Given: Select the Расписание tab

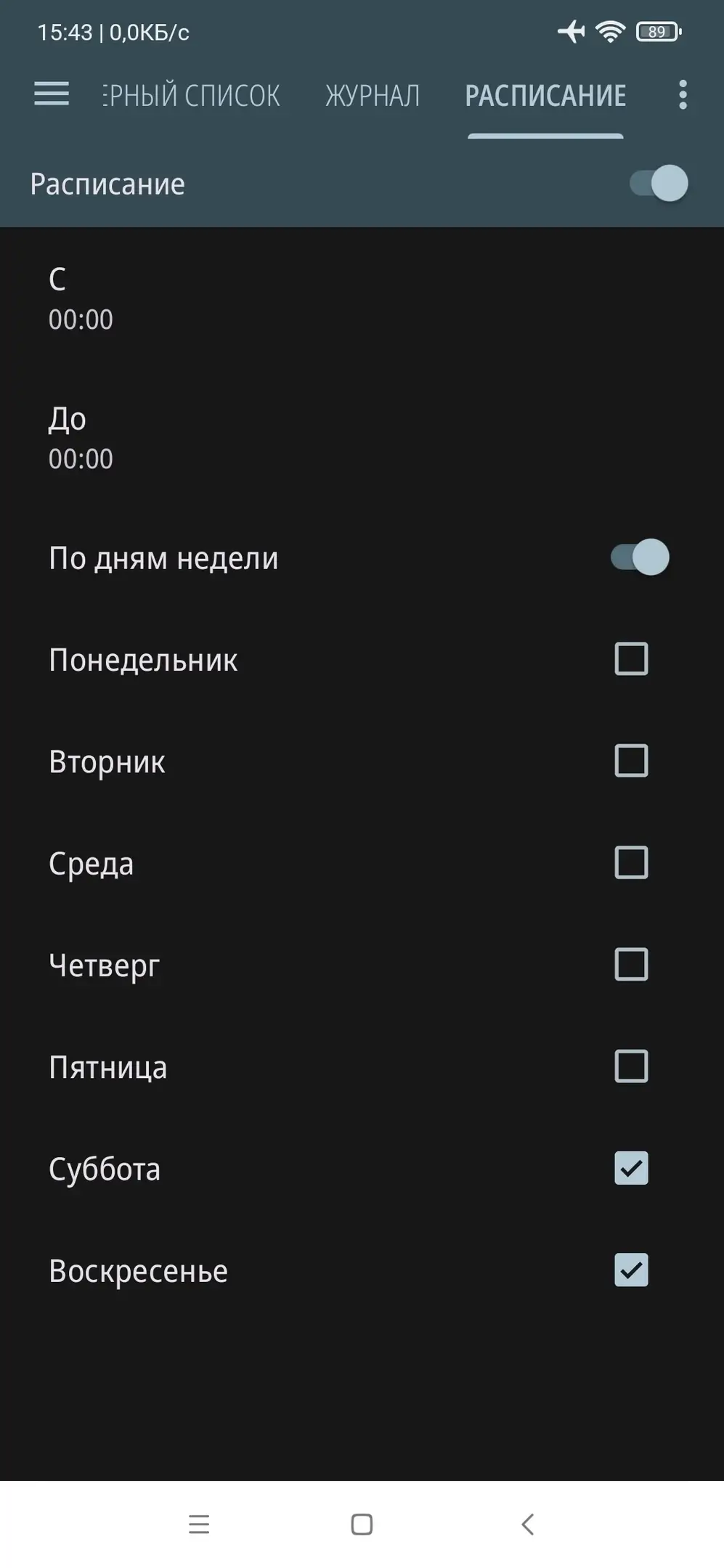Looking at the screenshot, I should point(545,96).
